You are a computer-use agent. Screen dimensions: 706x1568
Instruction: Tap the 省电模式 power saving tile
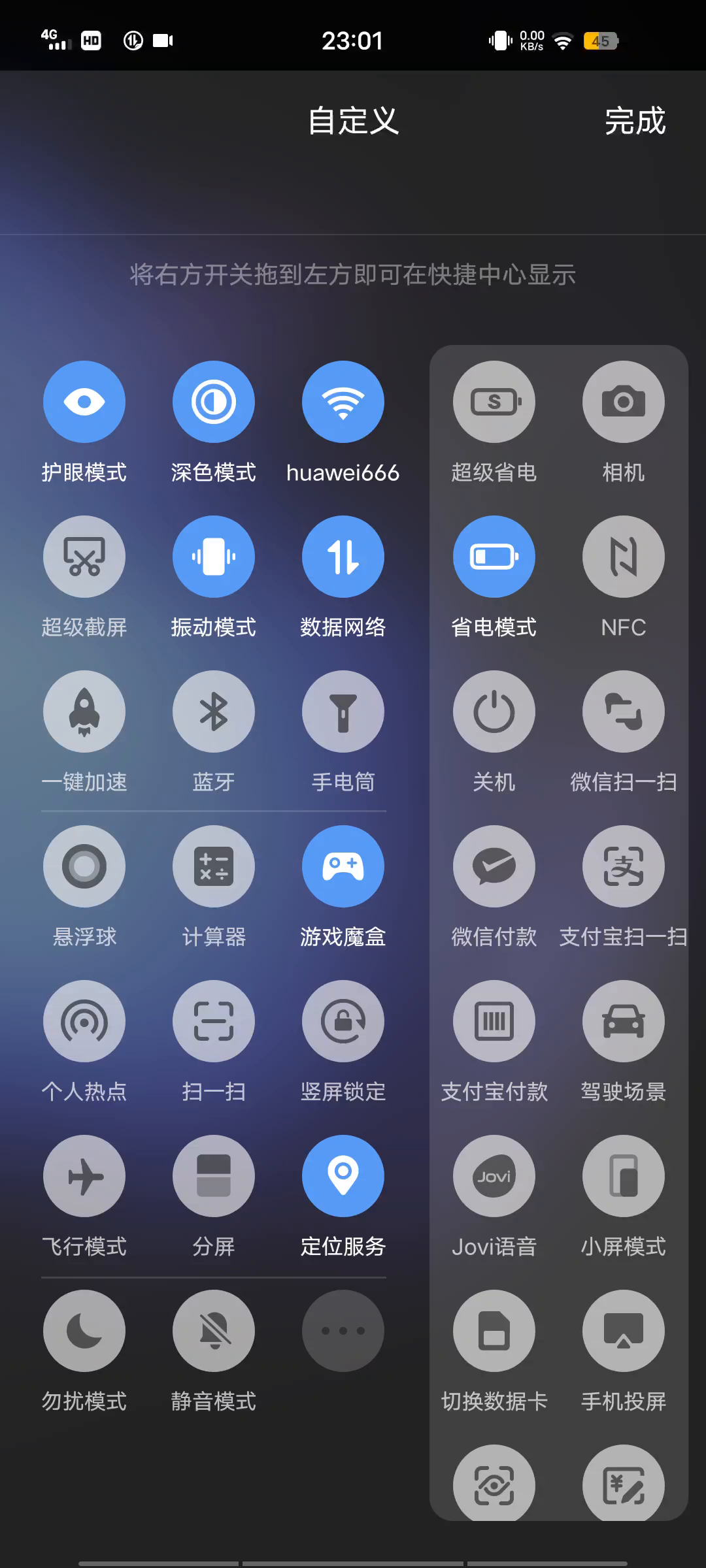point(494,557)
